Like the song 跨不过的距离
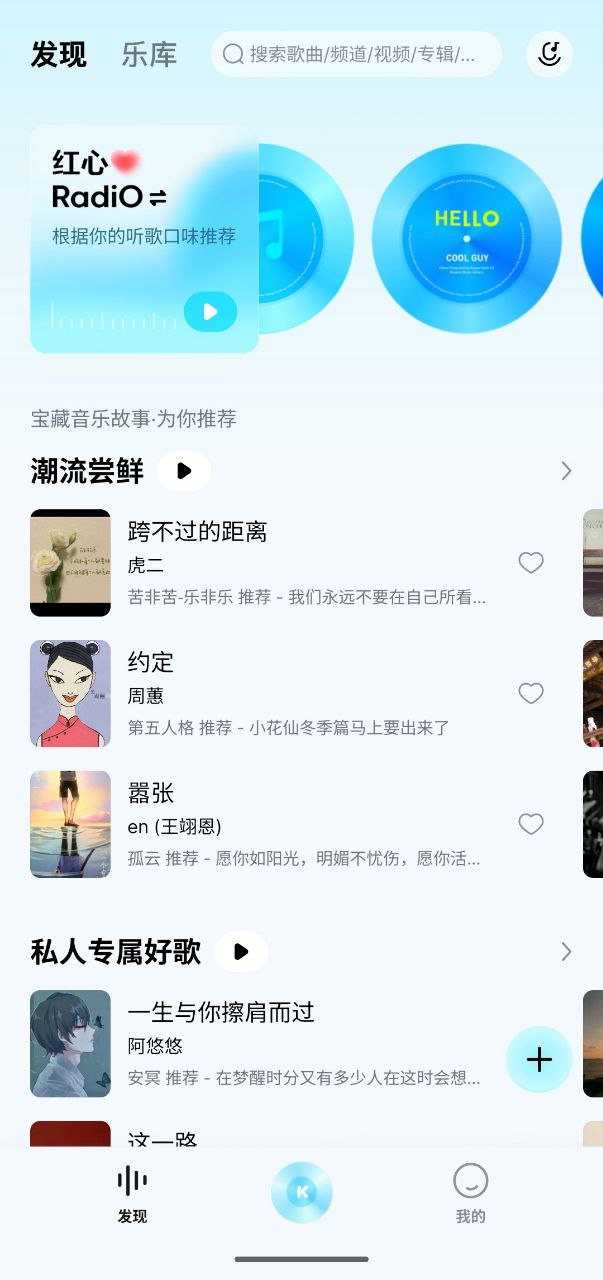The image size is (603, 1280). [531, 563]
